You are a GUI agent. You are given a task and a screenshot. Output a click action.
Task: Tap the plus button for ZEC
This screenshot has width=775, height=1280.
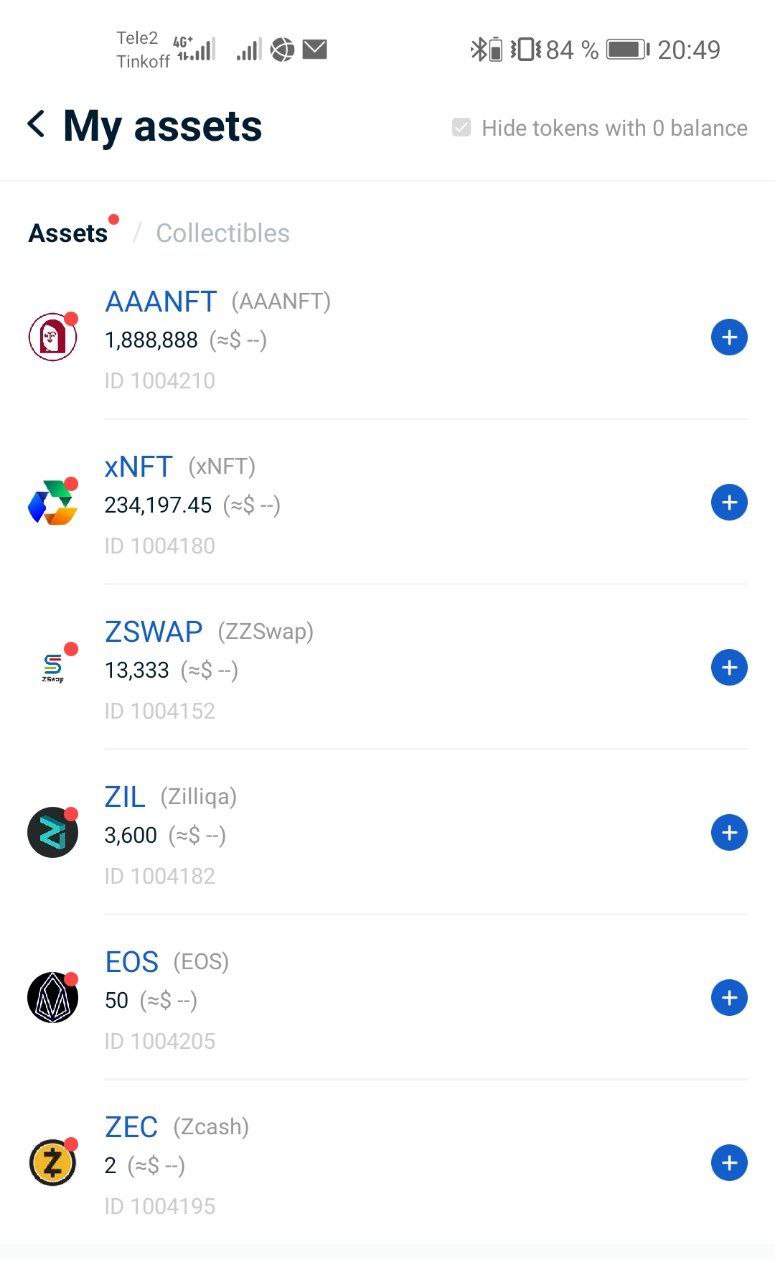point(729,1163)
